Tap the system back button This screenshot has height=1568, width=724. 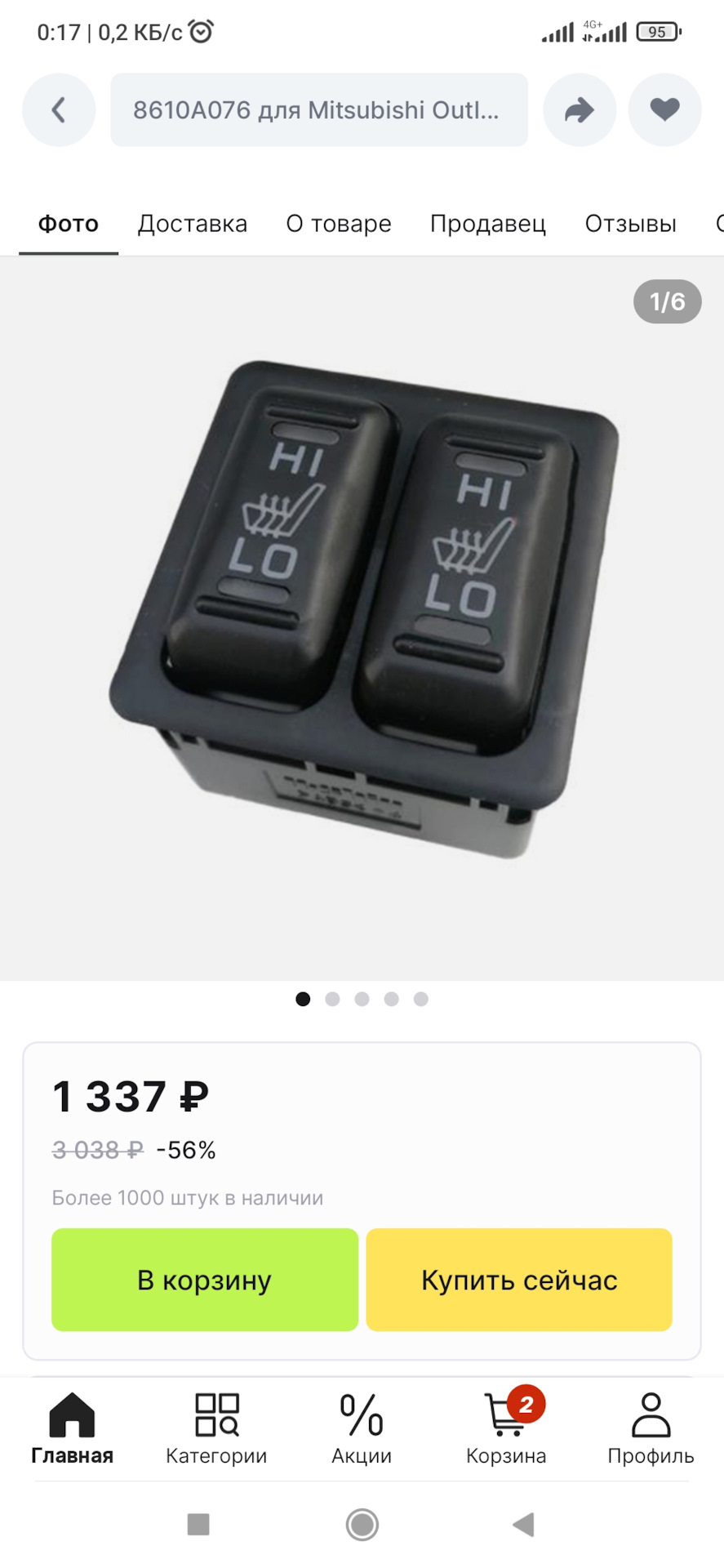[523, 1524]
